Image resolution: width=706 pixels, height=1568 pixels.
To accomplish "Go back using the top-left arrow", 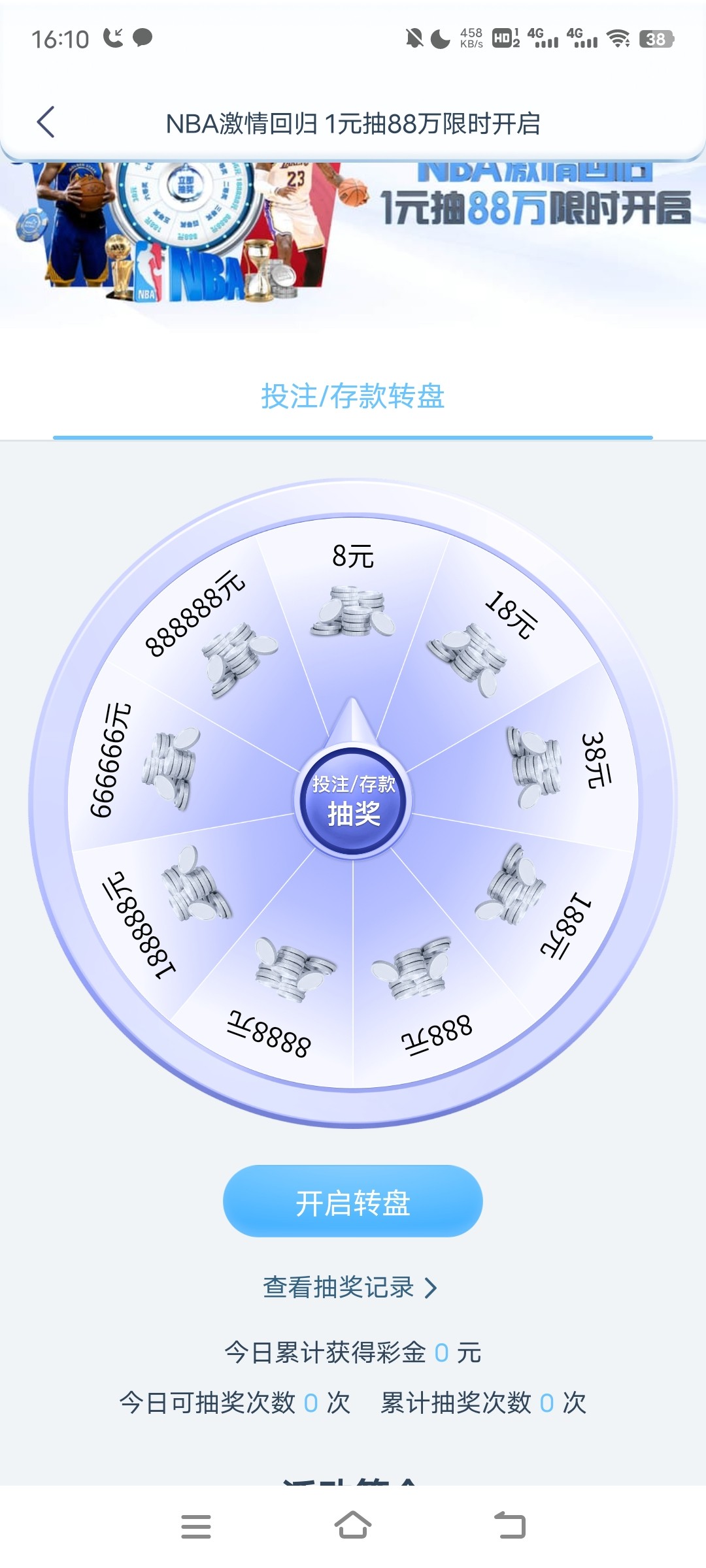I will [46, 122].
